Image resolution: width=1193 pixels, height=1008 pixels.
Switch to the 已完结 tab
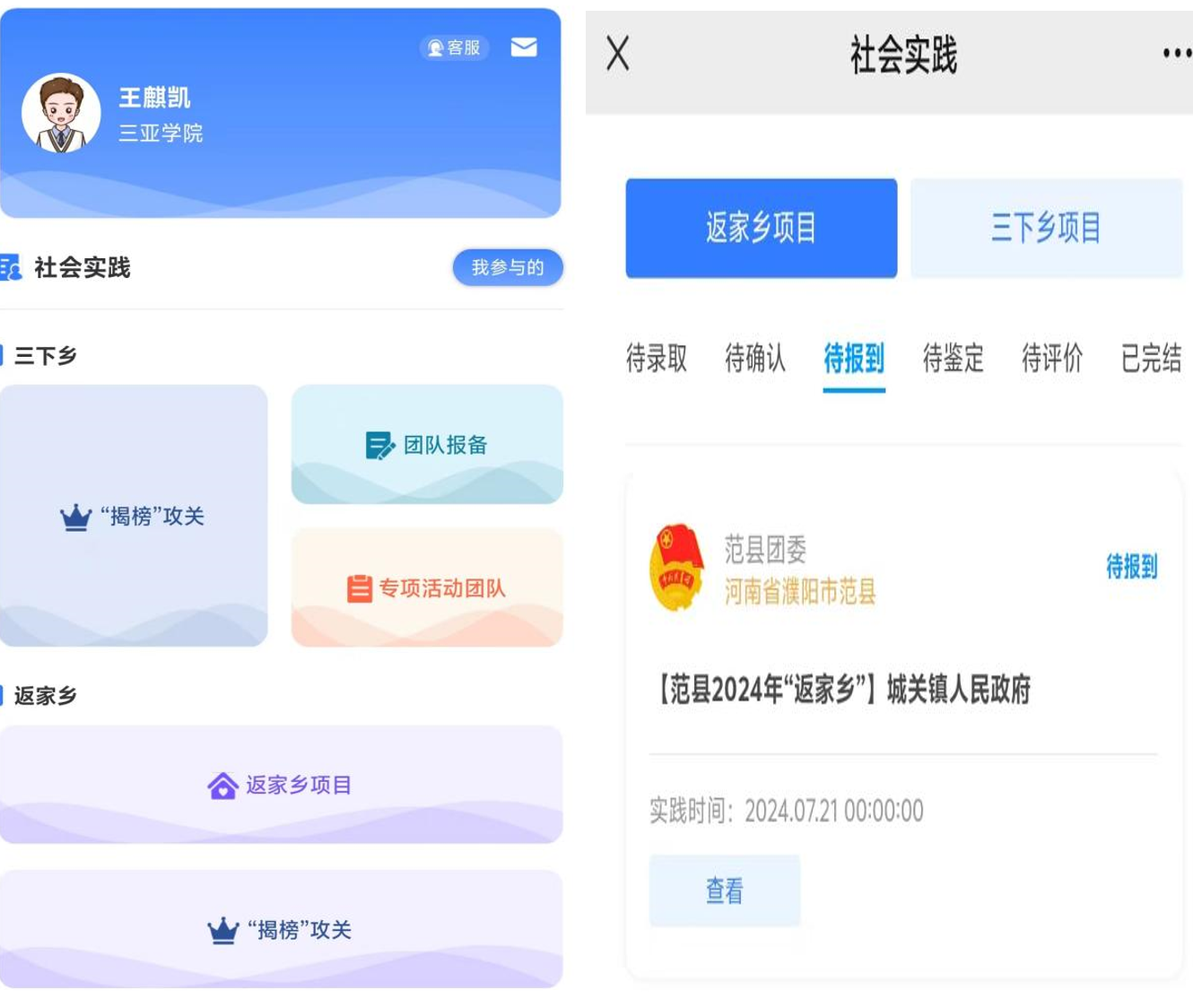click(1151, 359)
